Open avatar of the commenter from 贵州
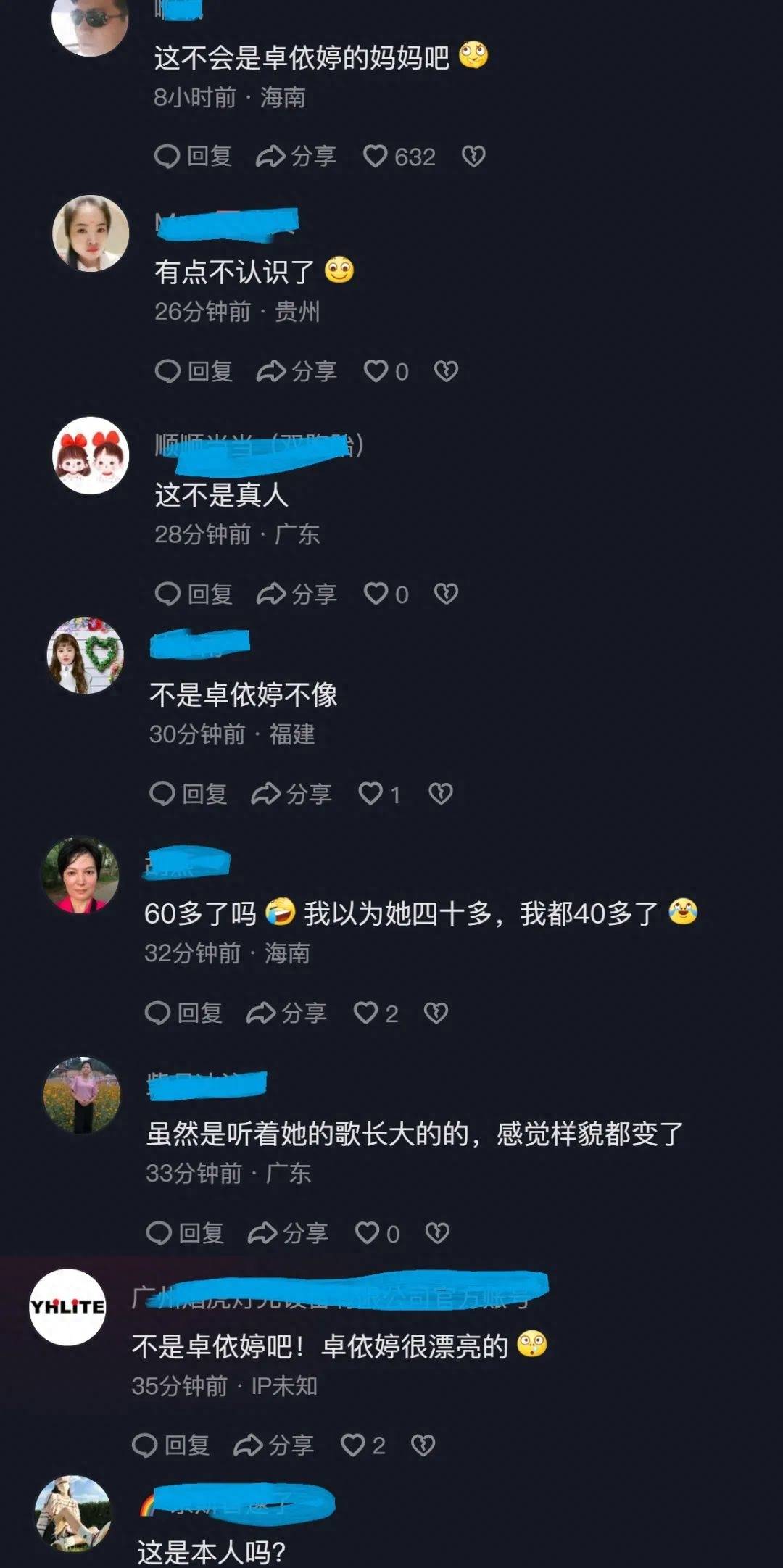 coord(91,233)
